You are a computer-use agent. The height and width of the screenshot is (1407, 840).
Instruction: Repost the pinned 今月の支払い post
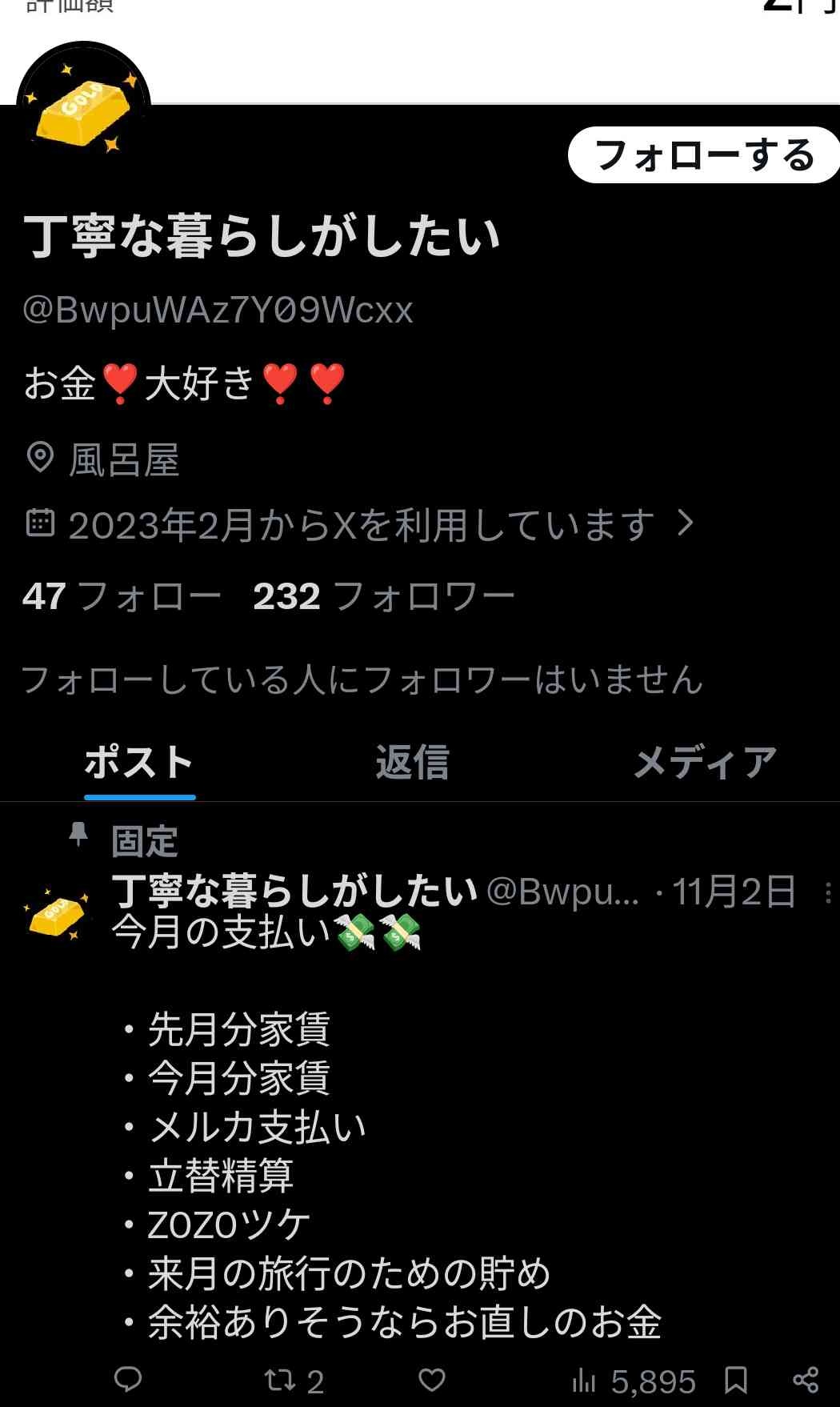click(294, 1381)
